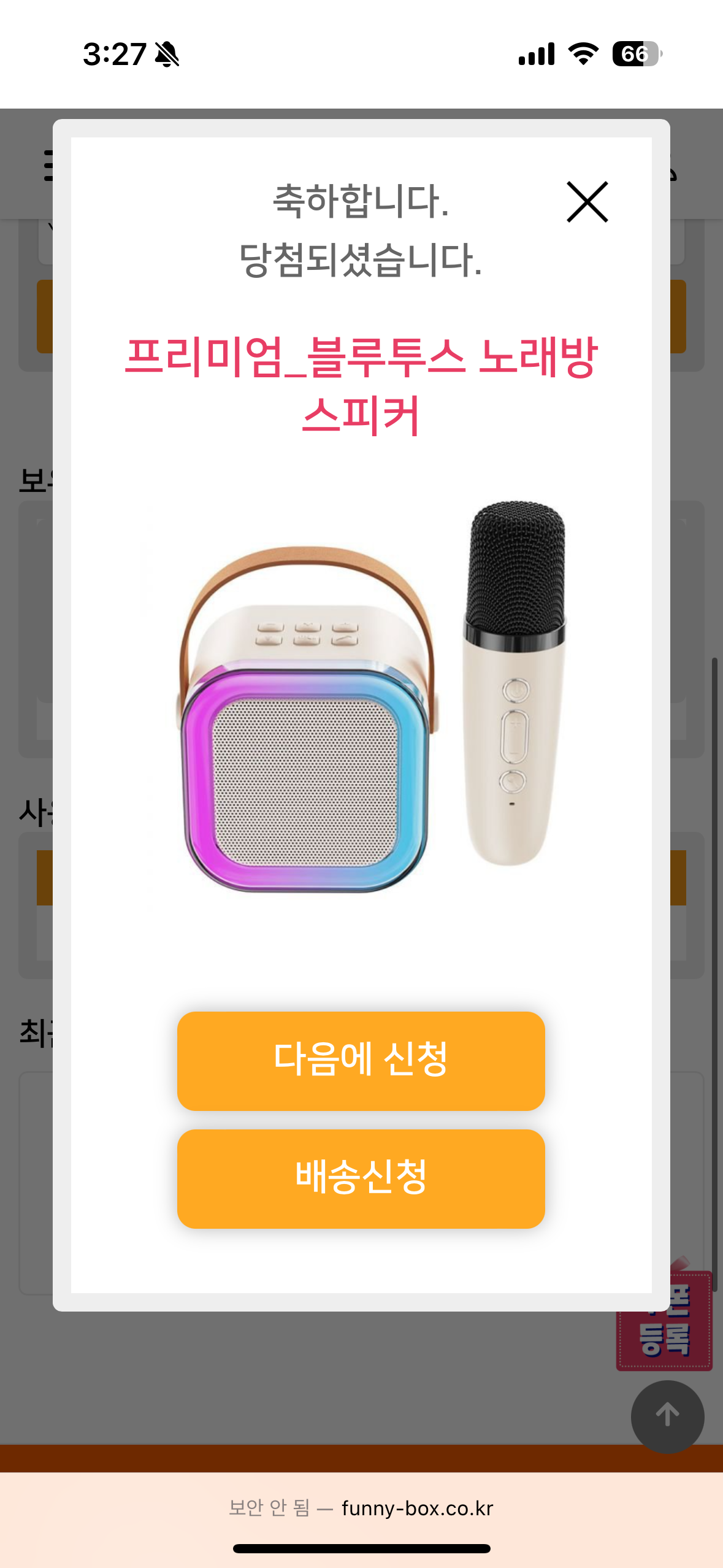Close the winning prize popup
The height and width of the screenshot is (1568, 723).
pos(587,202)
